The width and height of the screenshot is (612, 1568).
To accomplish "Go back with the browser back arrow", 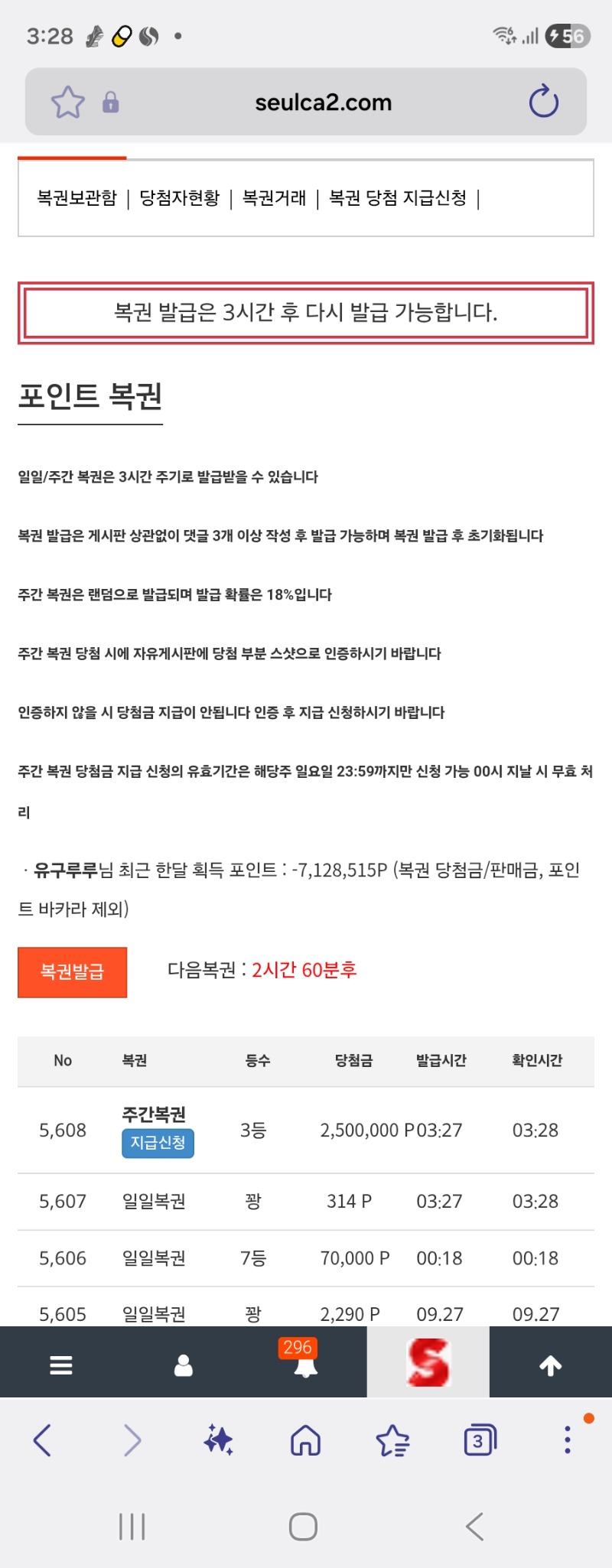I will tap(43, 1440).
